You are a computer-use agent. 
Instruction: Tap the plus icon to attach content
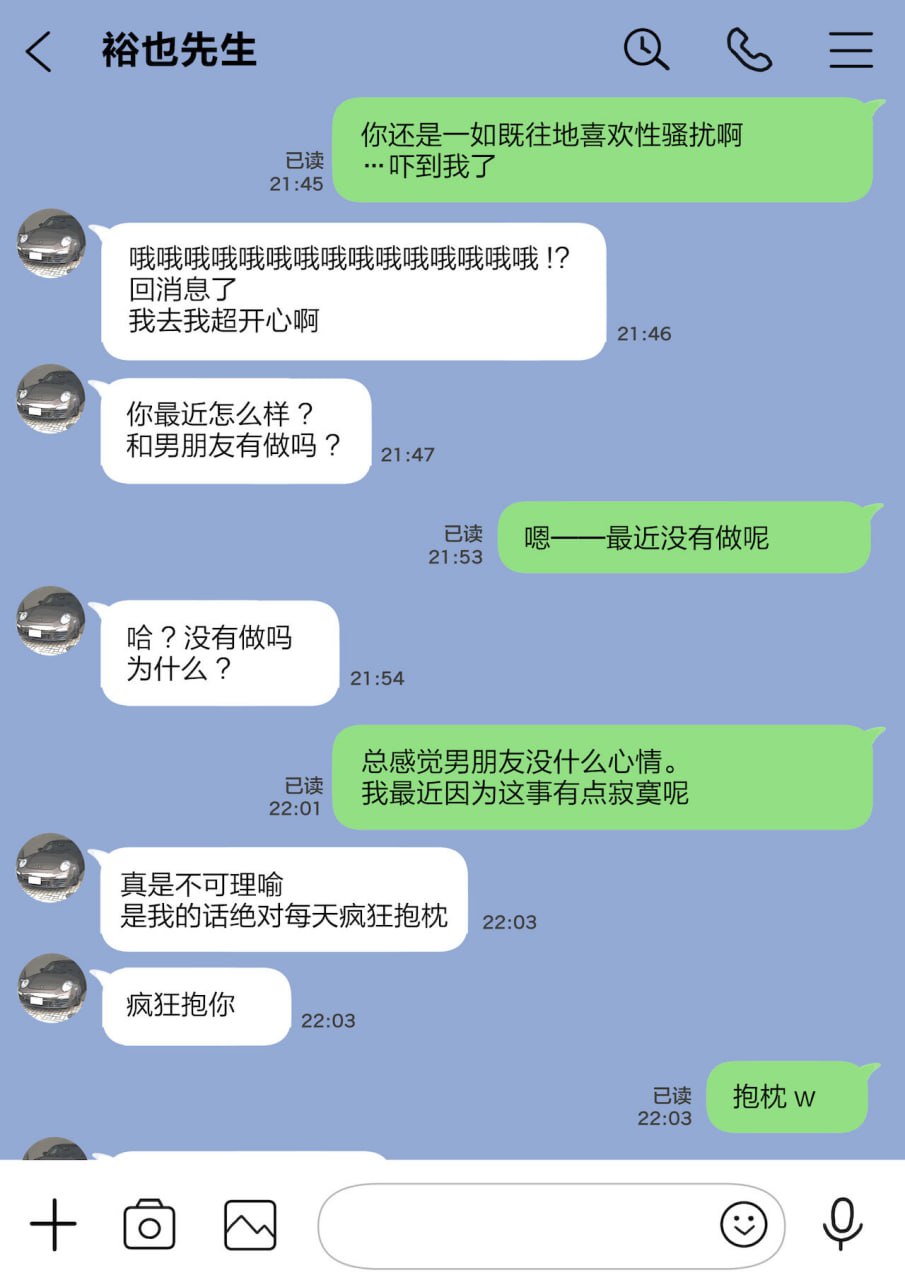point(54,1223)
